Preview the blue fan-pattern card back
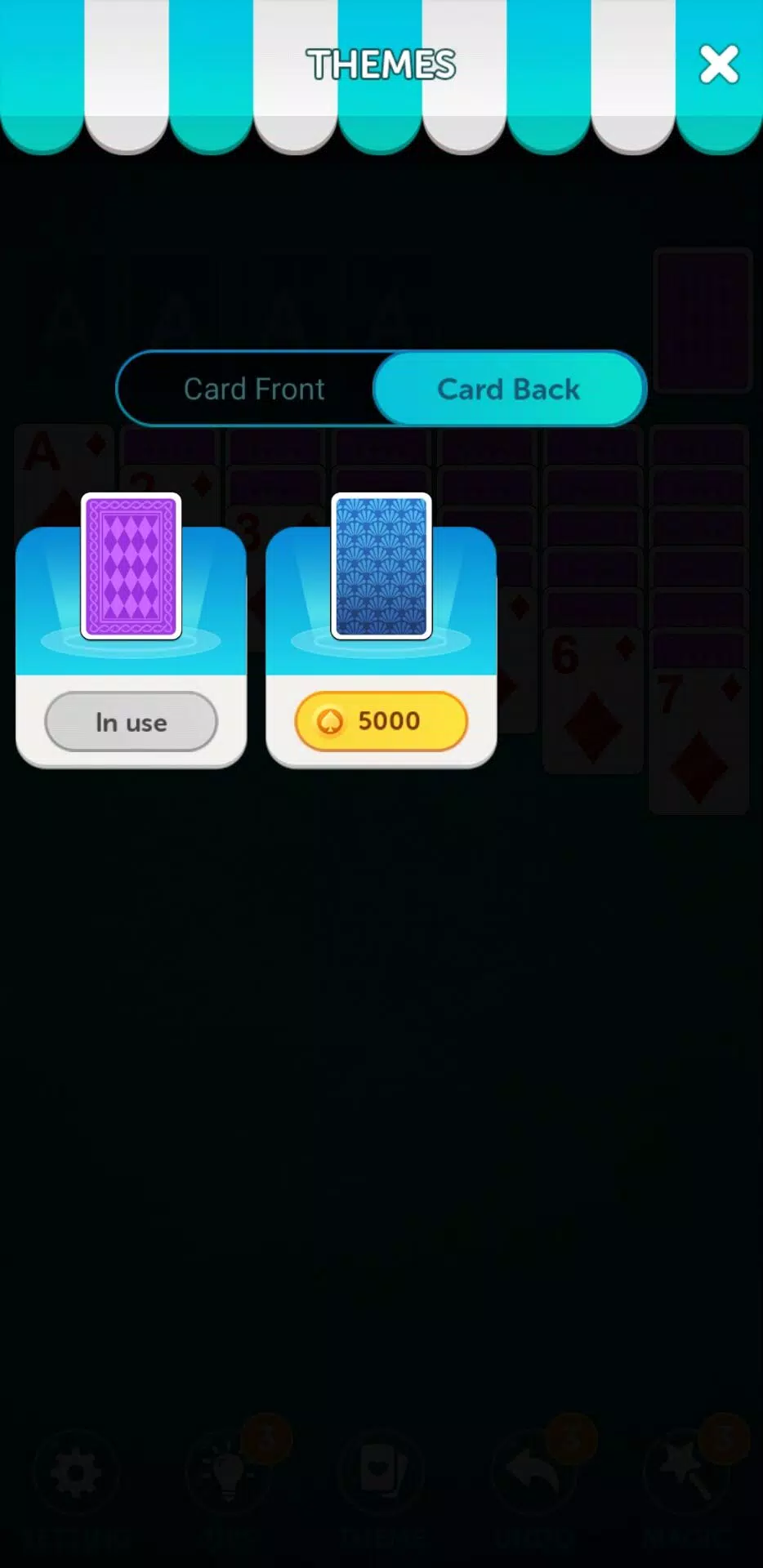Image resolution: width=763 pixels, height=1568 pixels. coord(381,566)
